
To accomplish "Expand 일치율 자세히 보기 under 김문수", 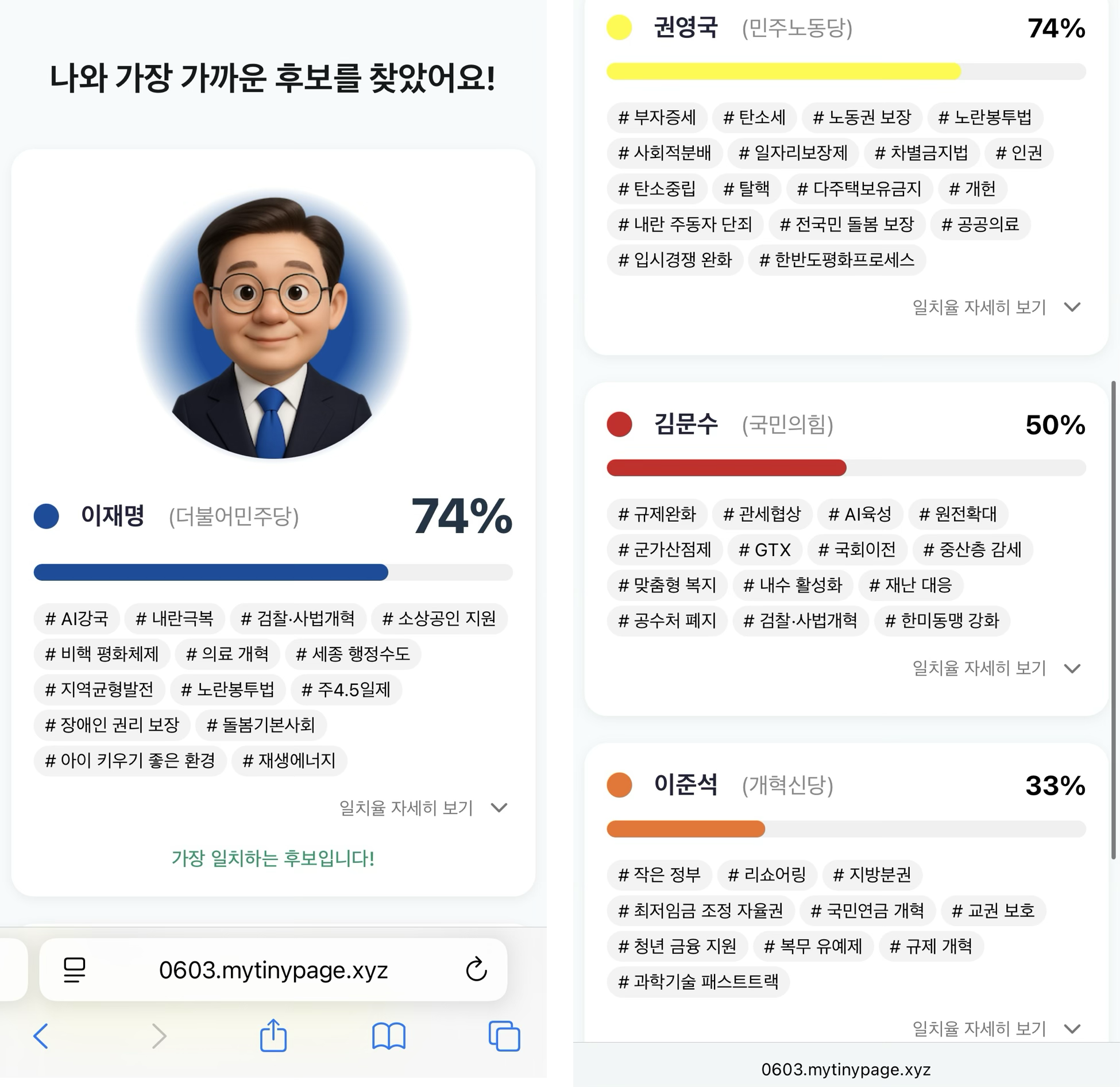I will click(997, 668).
